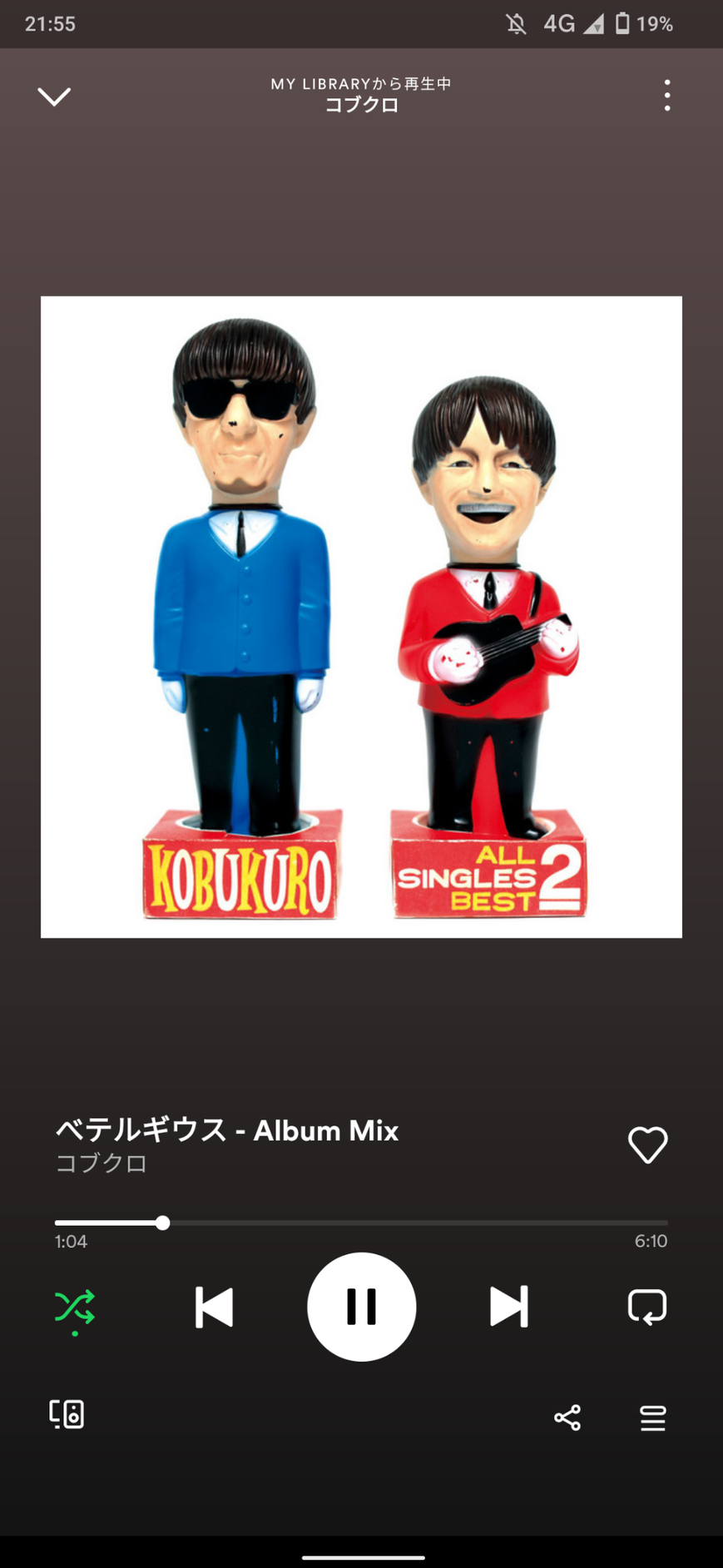Screen dimensions: 723x1568
Task: Like ベテルギウス with the heart icon
Action: pos(647,1144)
